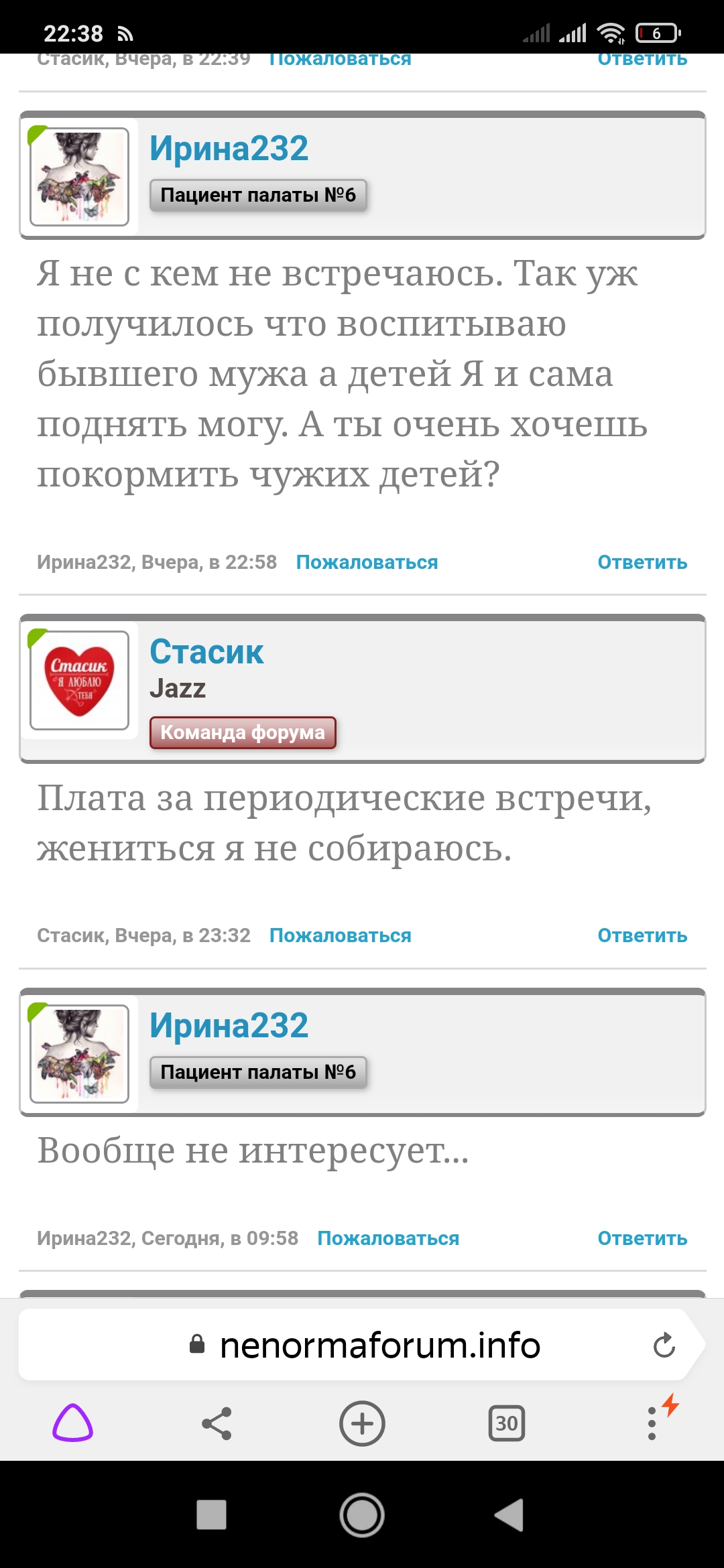
Task: Open a new browser tab
Action: click(362, 1423)
